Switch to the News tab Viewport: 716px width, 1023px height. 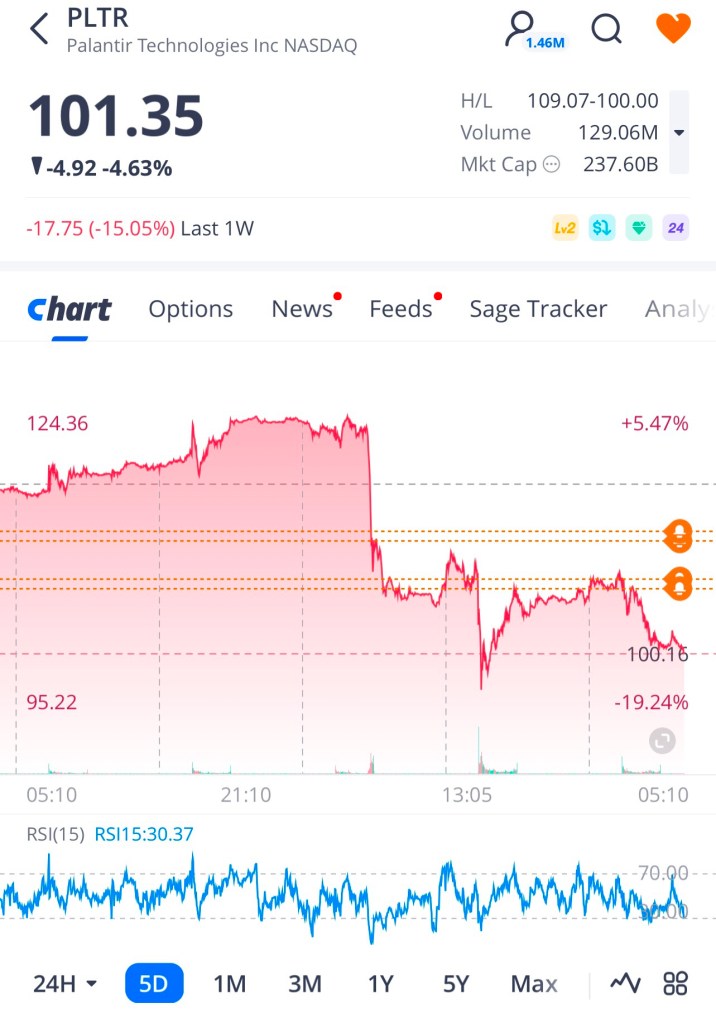point(302,309)
